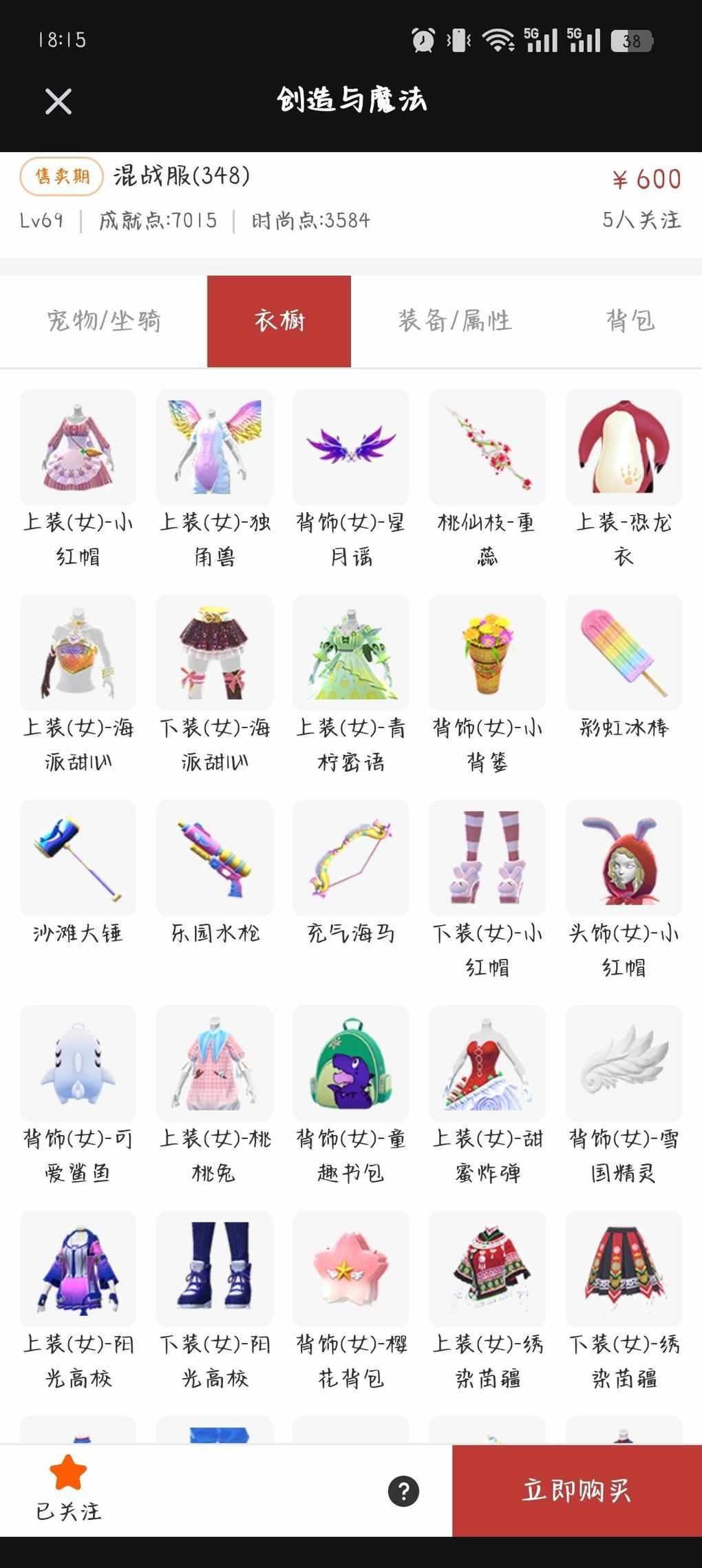View the 上装(女)-独角兽 outfit
Image resolution: width=702 pixels, height=1568 pixels.
(215, 447)
